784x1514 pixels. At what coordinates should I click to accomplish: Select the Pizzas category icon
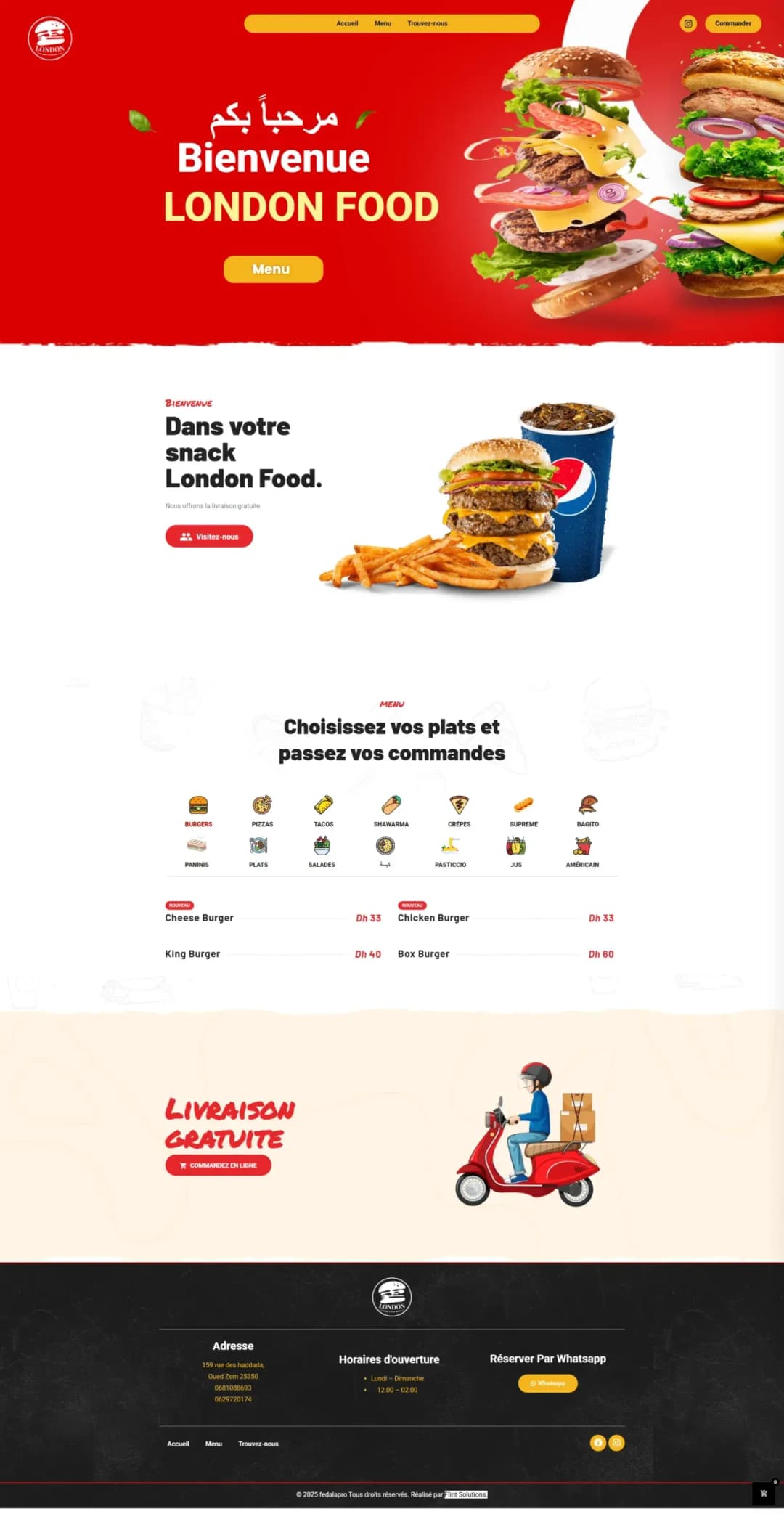[261, 804]
